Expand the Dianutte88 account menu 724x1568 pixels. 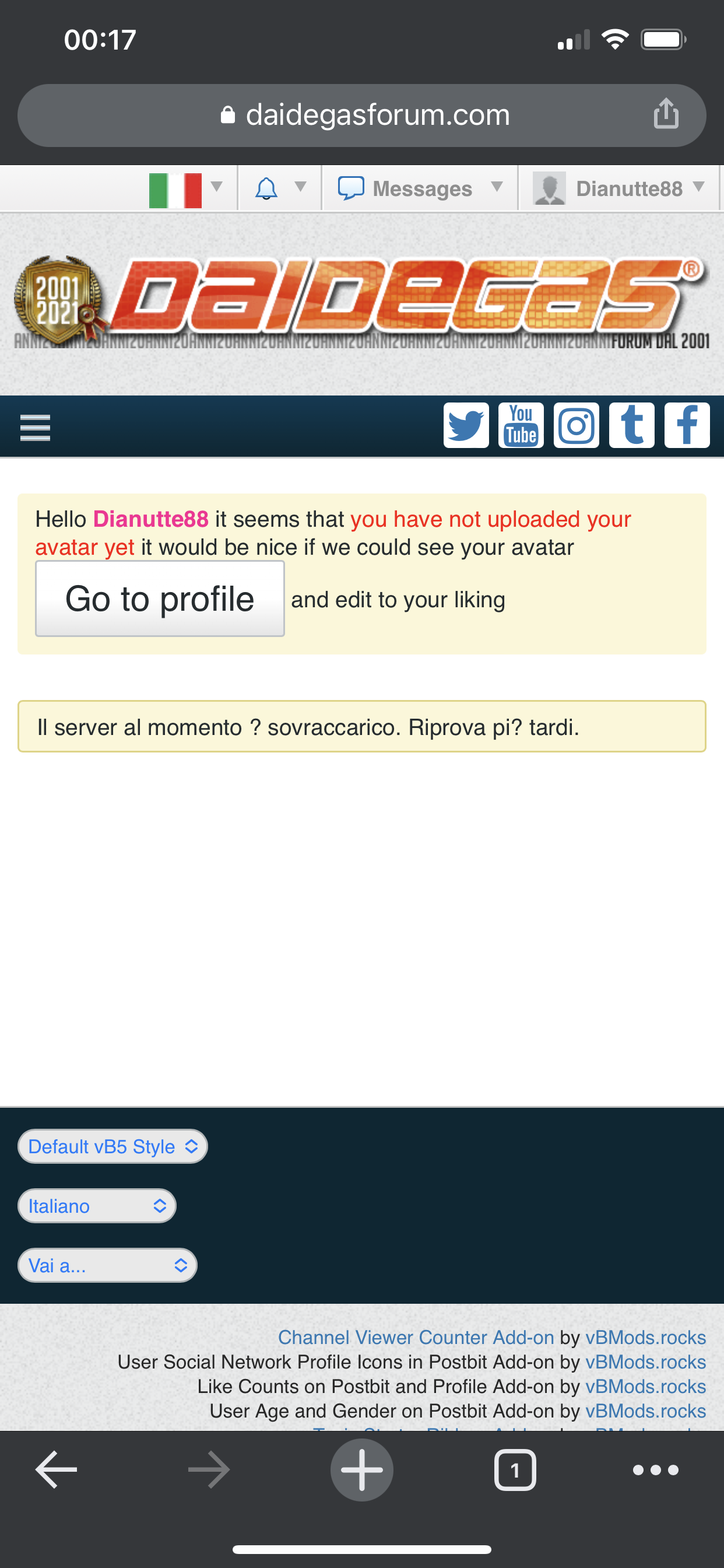coord(618,188)
